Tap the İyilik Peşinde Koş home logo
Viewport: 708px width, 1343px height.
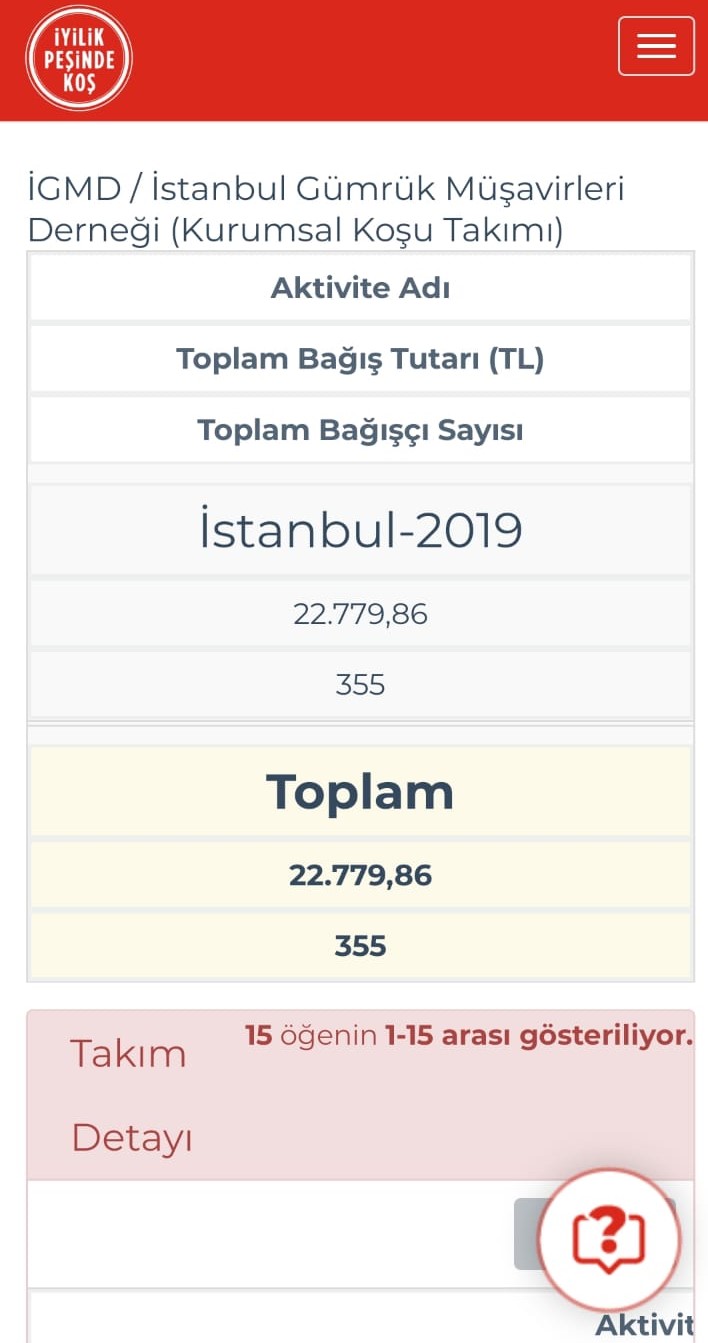click(x=79, y=58)
